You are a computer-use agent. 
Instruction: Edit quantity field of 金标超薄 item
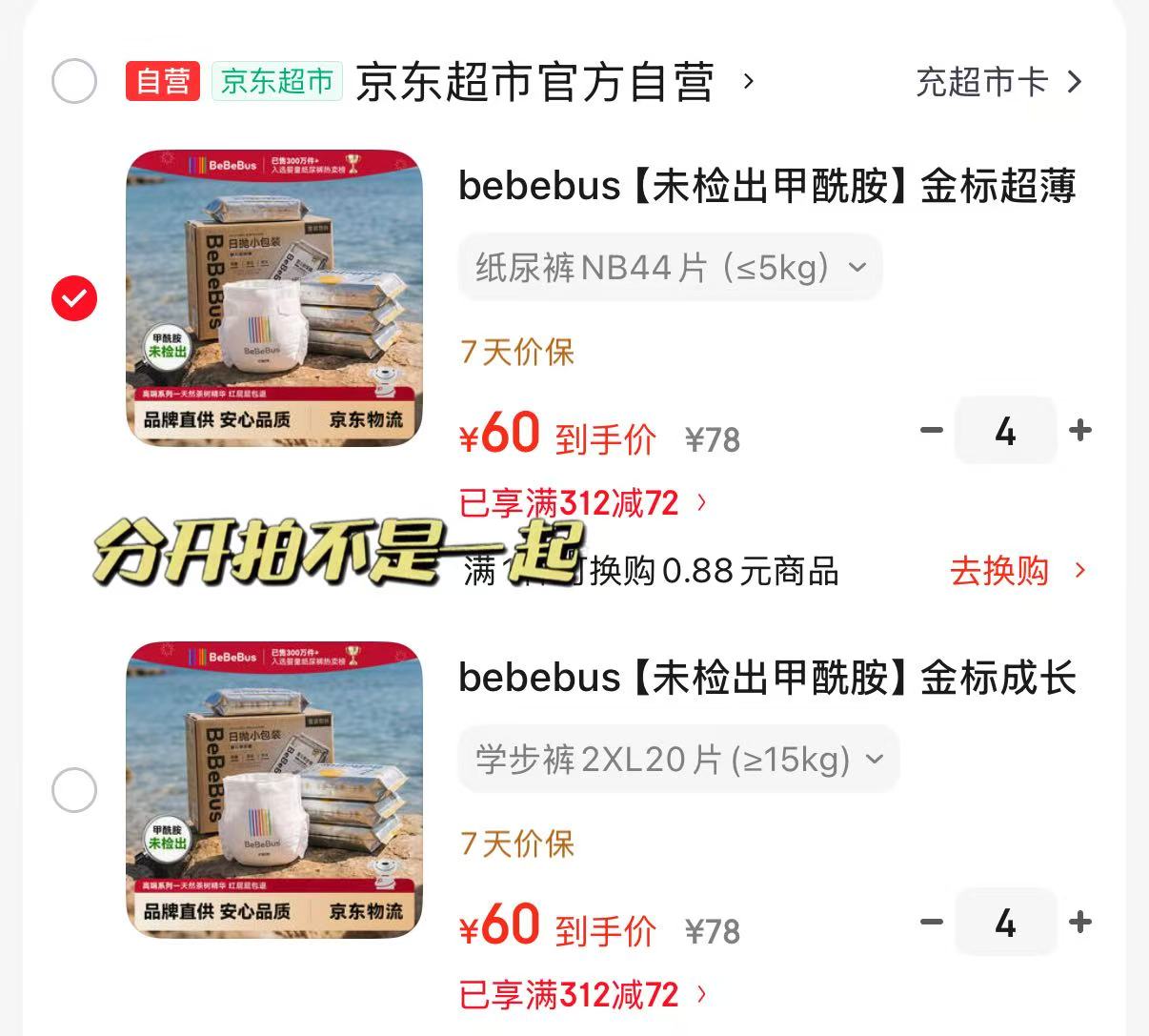[1005, 431]
